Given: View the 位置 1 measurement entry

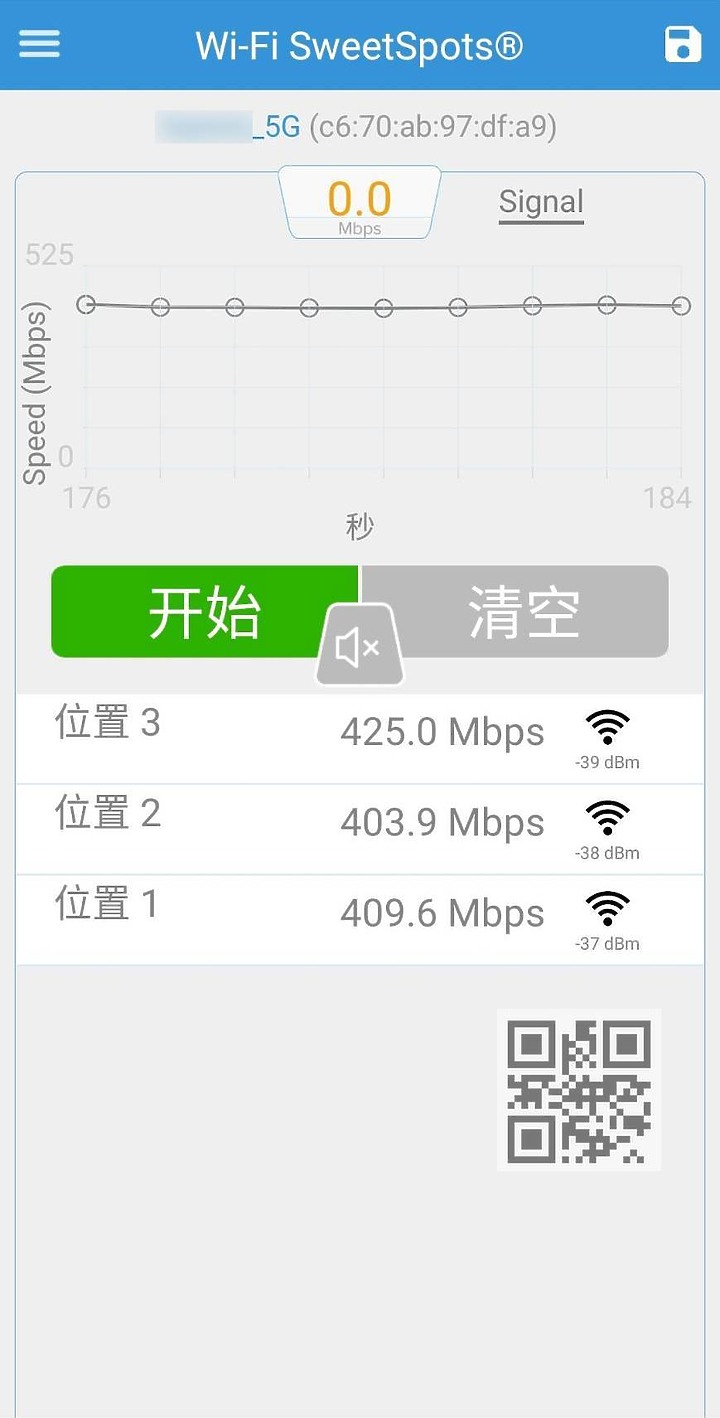Looking at the screenshot, I should 359,919.
